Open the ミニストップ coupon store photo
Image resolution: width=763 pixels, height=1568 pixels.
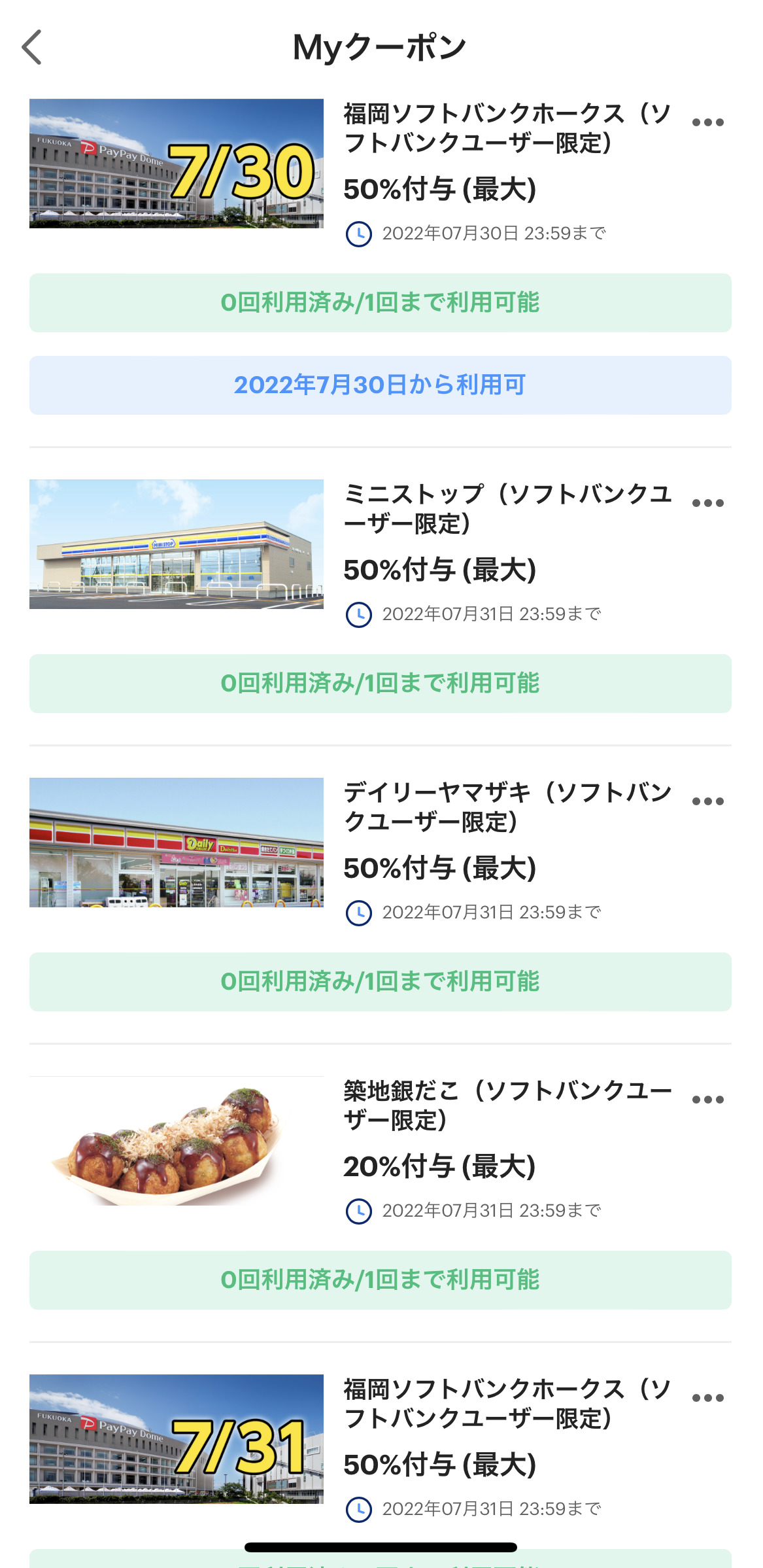coord(177,544)
